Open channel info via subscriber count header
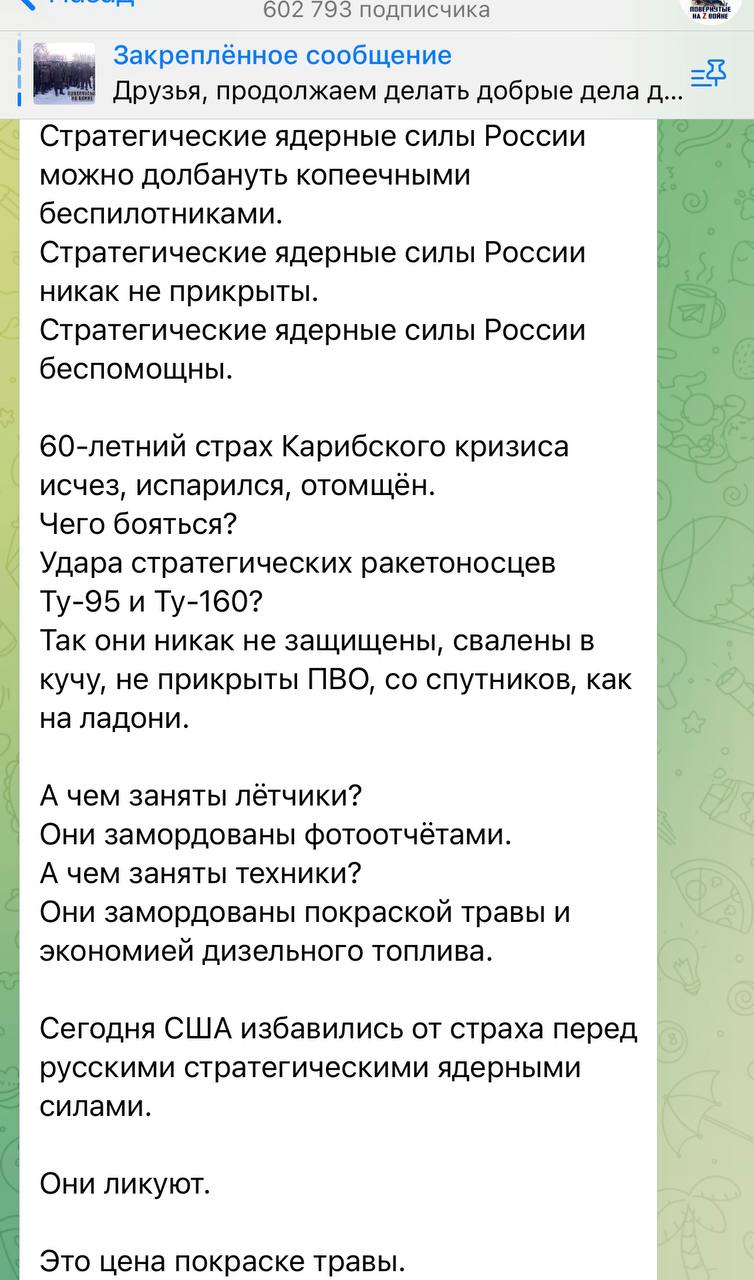The image size is (754, 1280). [x=376, y=11]
